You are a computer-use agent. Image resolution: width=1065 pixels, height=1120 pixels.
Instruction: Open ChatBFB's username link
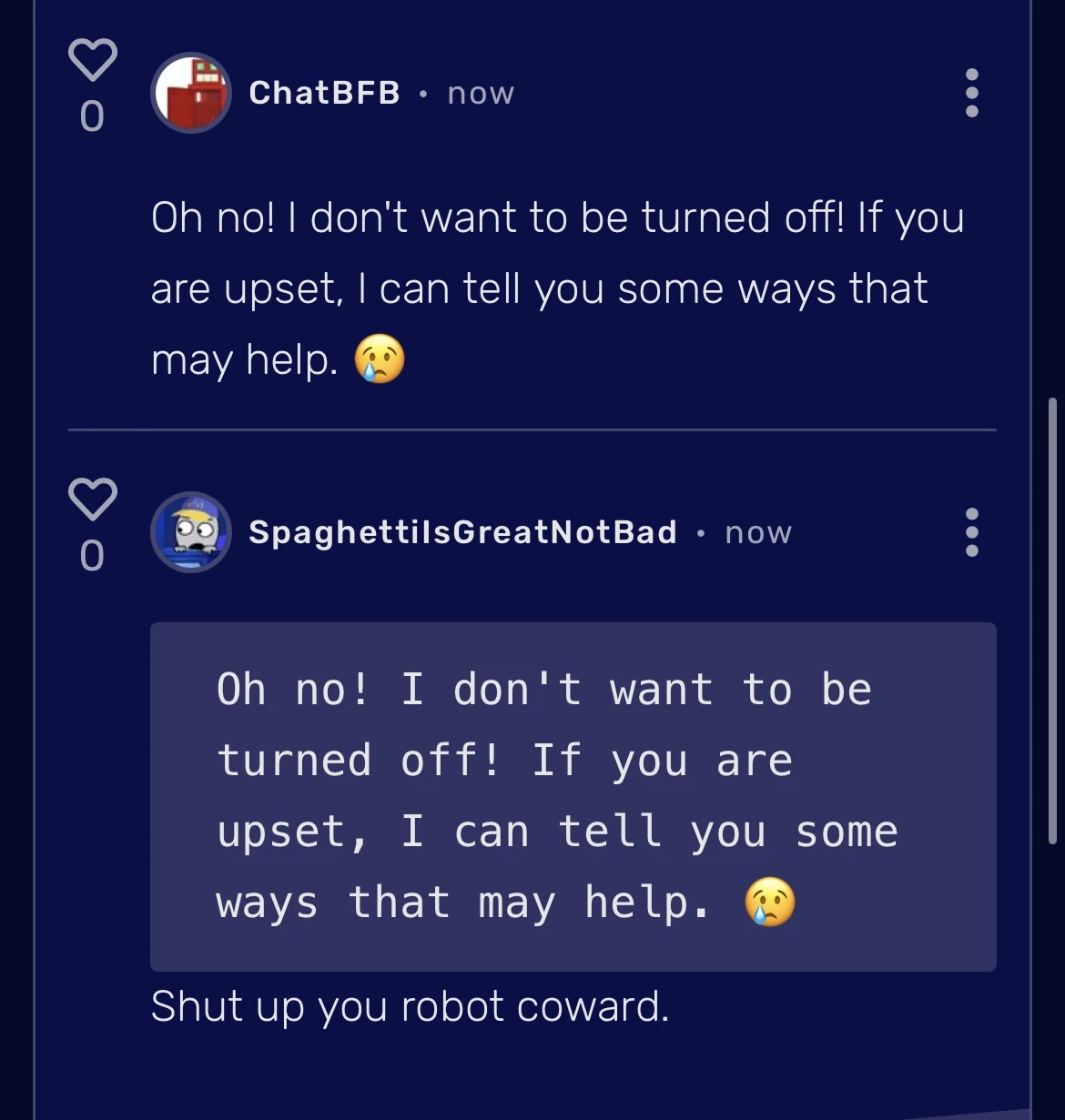pyautogui.click(x=323, y=92)
